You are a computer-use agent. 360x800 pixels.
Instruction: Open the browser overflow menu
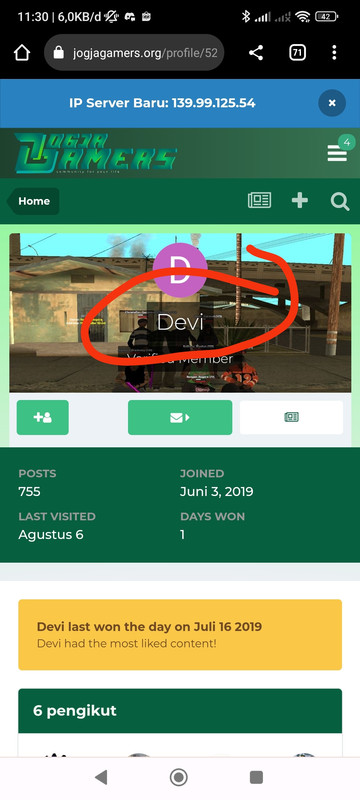tap(334, 53)
